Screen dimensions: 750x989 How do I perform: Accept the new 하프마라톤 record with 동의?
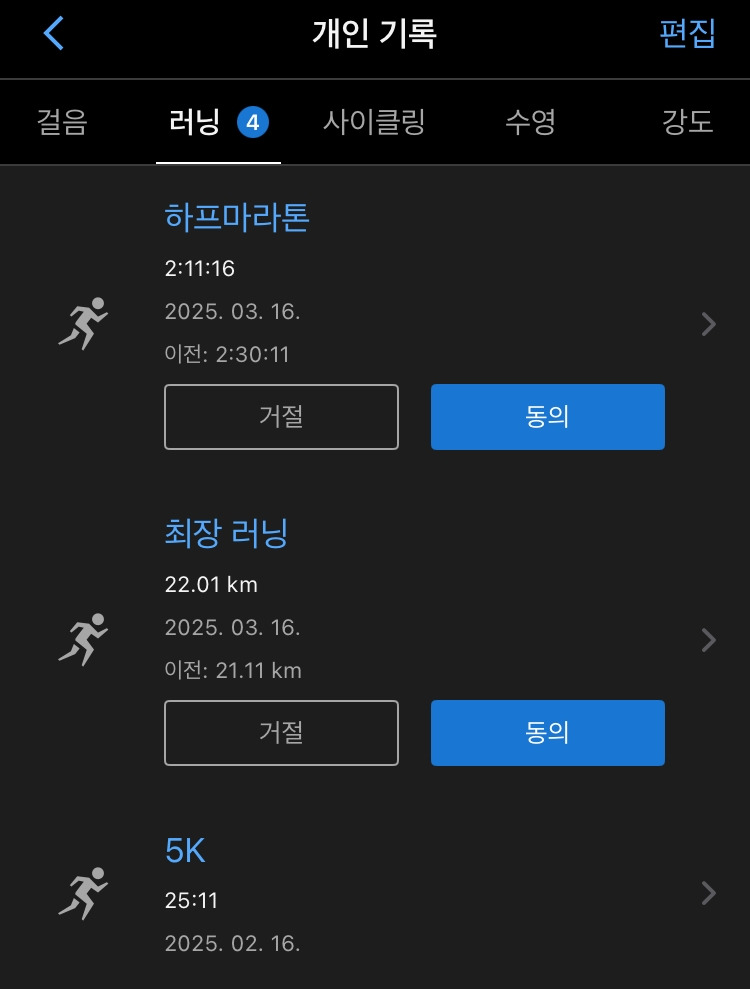[x=547, y=417]
